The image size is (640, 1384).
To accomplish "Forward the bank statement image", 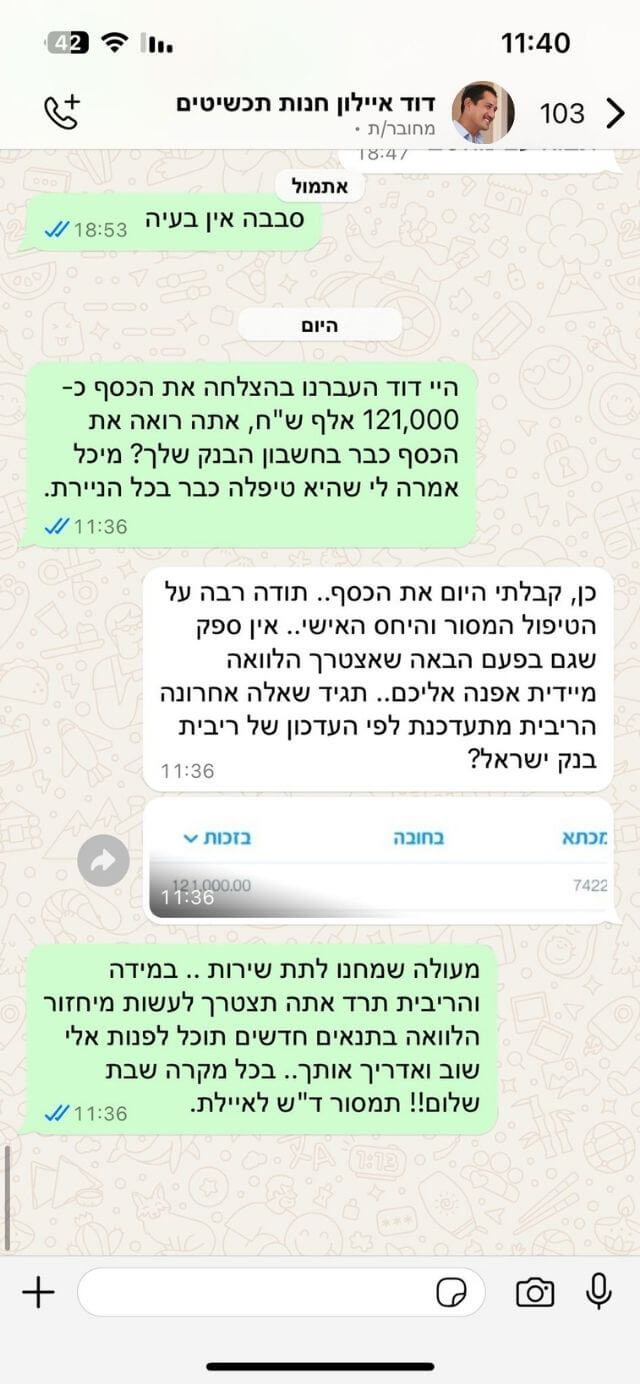I will coord(104,862).
